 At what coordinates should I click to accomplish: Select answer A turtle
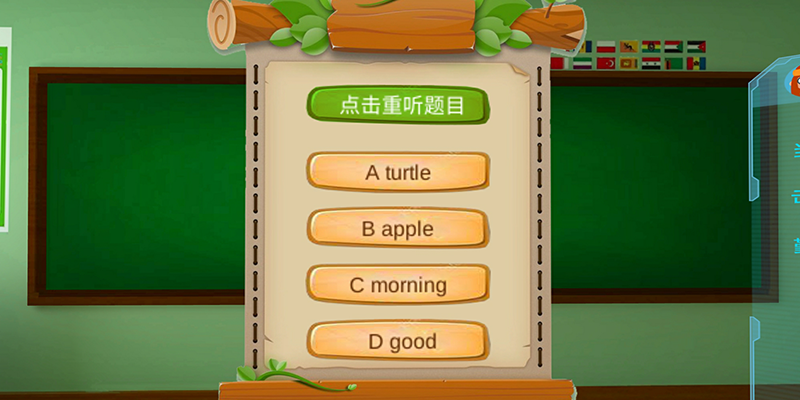click(x=398, y=172)
